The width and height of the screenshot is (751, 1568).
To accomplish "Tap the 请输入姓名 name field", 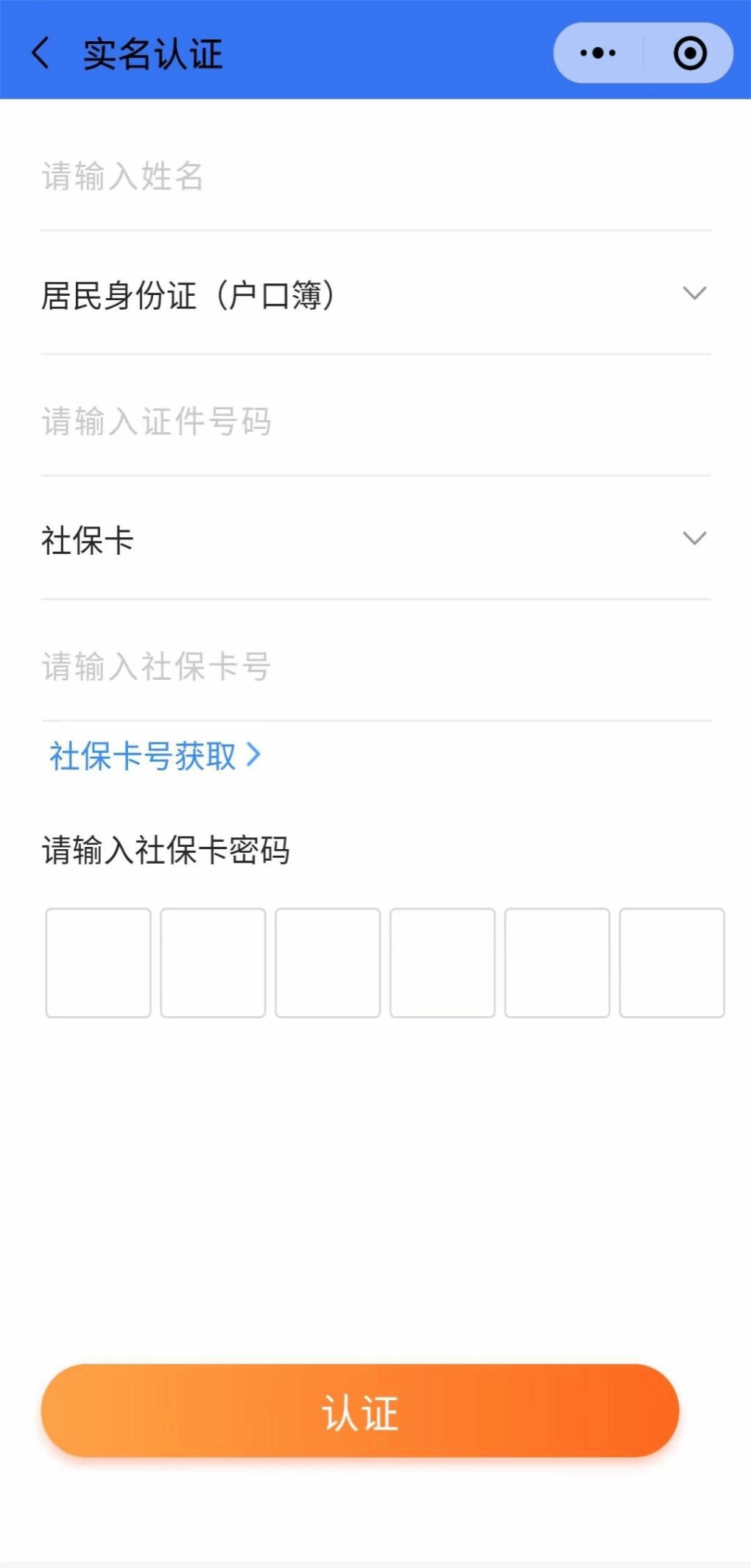I will coord(375,177).
